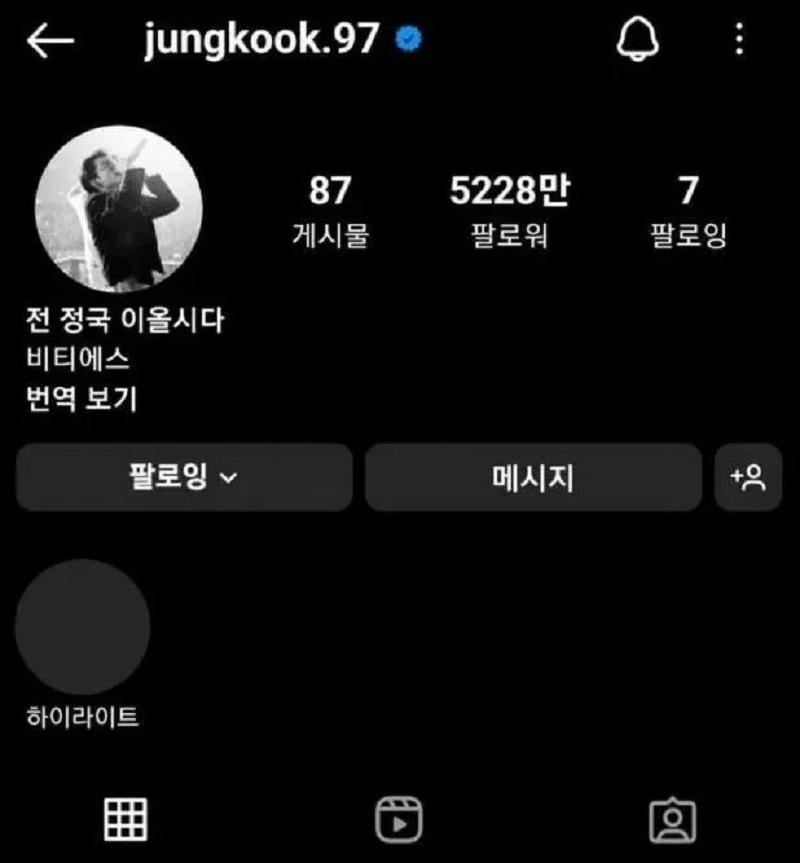
Task: View the 87 게시물 posts count
Action: 330,210
